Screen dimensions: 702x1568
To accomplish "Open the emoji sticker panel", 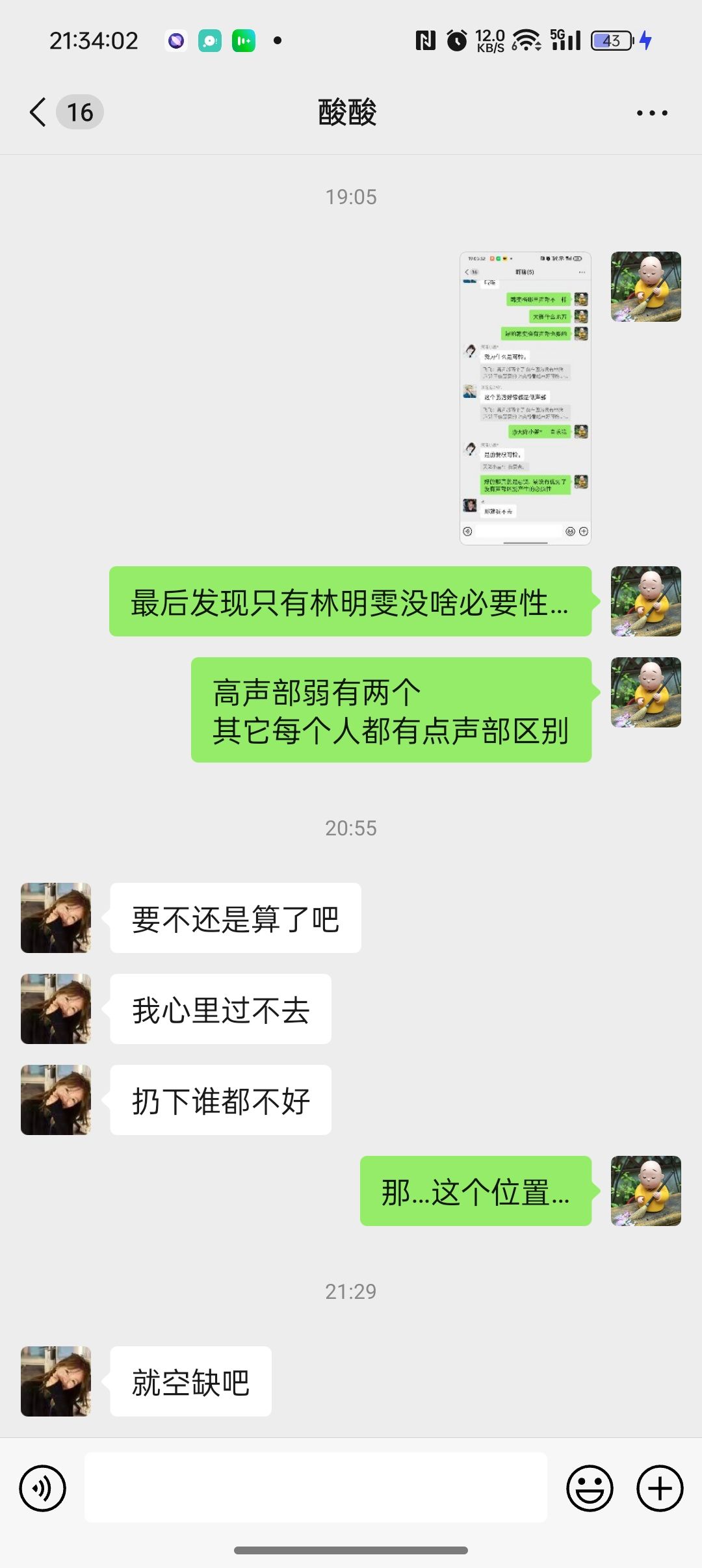I will 590,1487.
